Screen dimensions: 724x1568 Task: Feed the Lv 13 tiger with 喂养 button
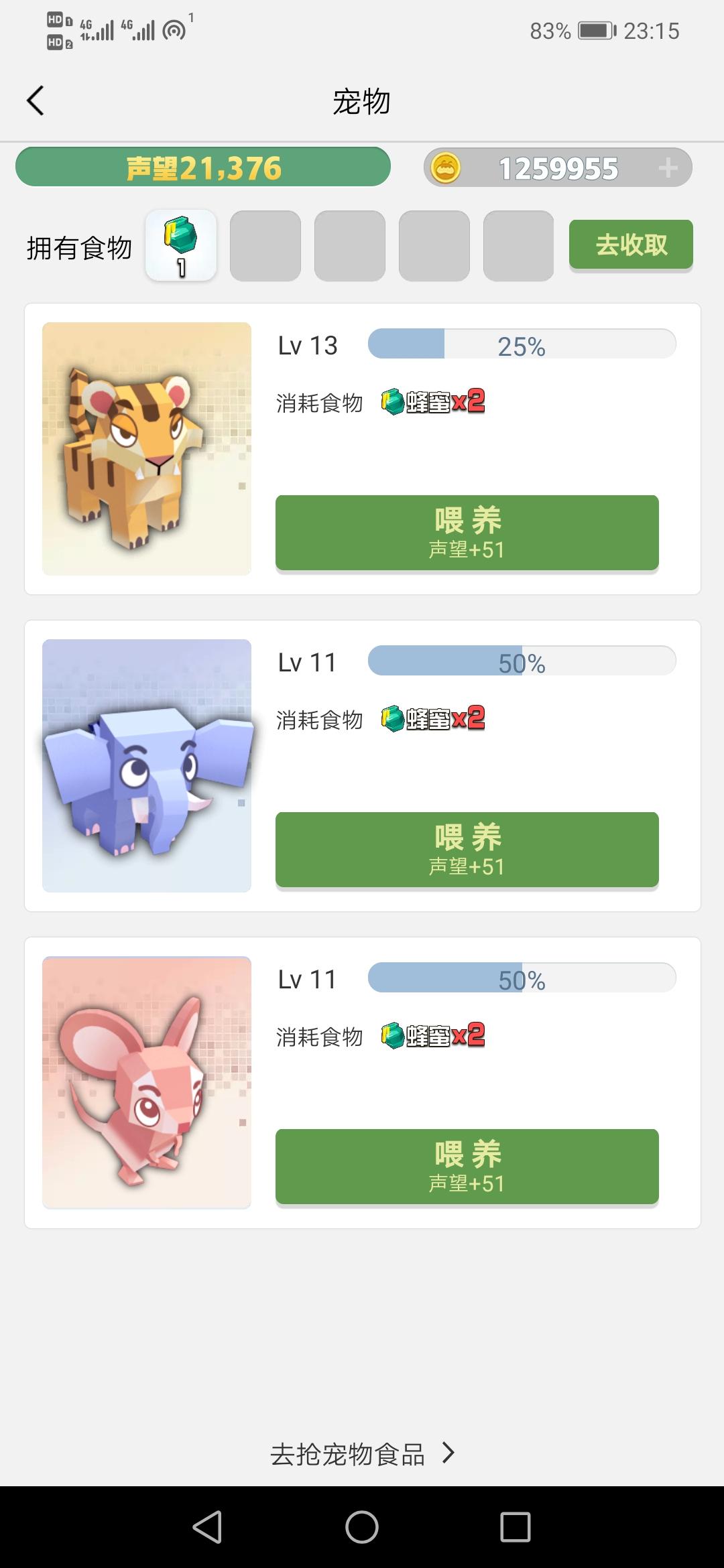point(466,532)
